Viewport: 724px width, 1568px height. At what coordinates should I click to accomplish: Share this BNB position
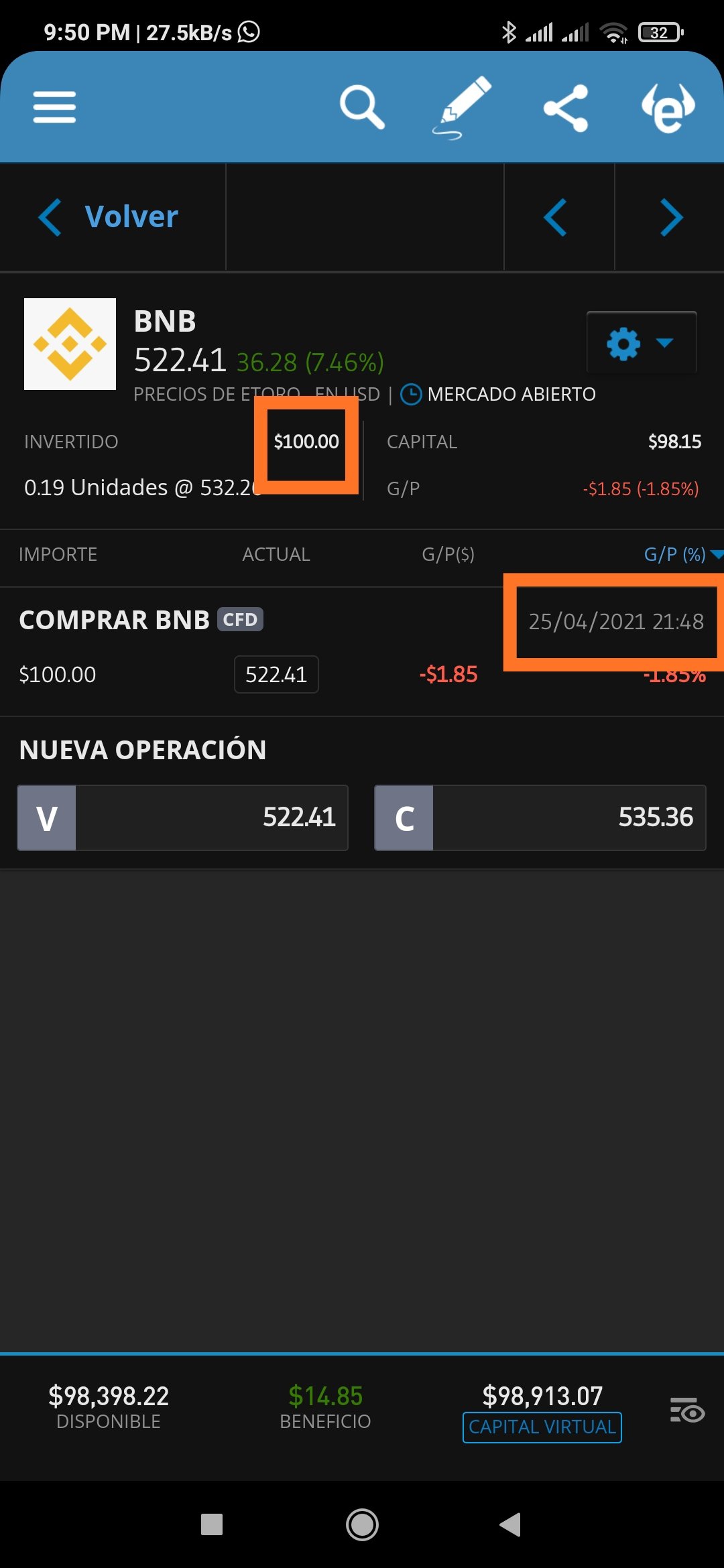[566, 107]
